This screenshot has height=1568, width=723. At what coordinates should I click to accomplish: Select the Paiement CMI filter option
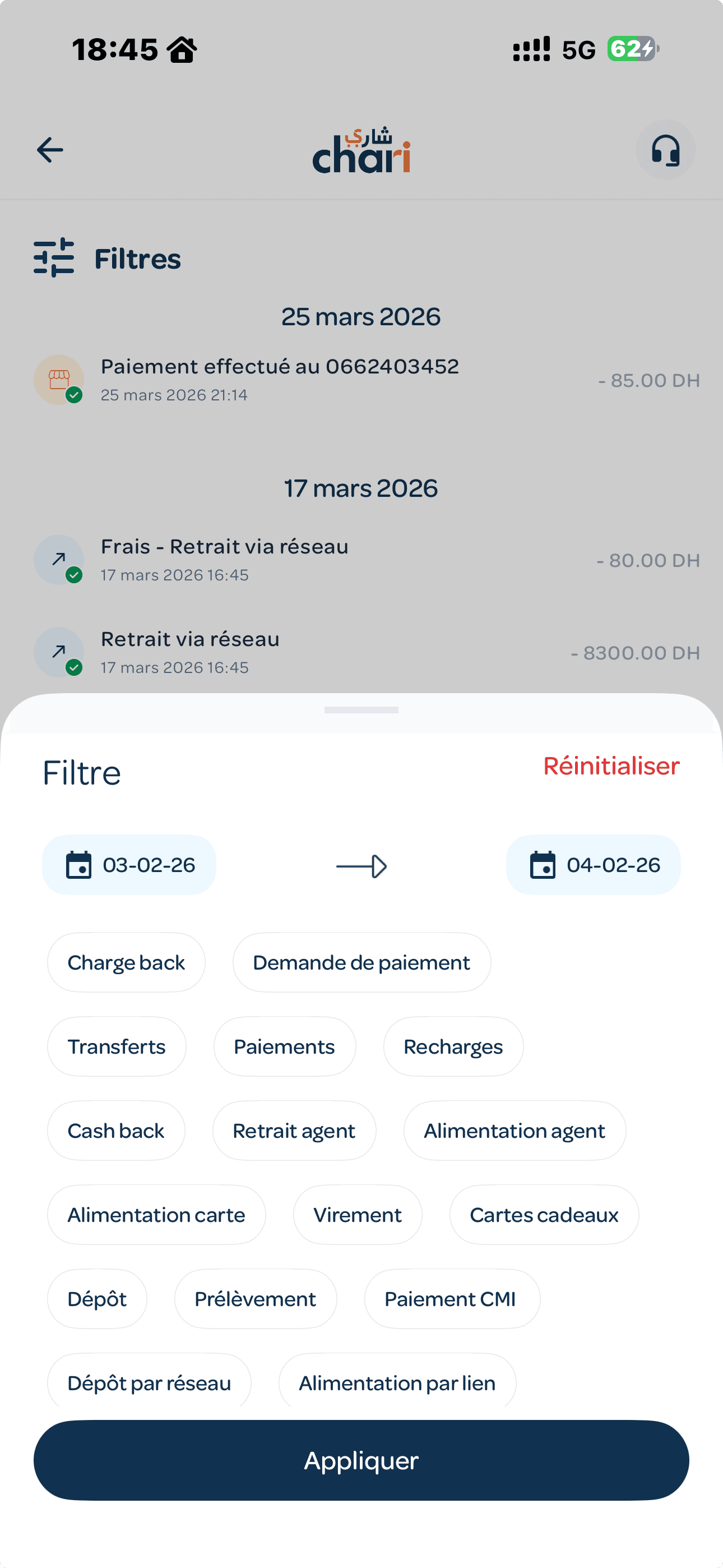click(x=451, y=1298)
